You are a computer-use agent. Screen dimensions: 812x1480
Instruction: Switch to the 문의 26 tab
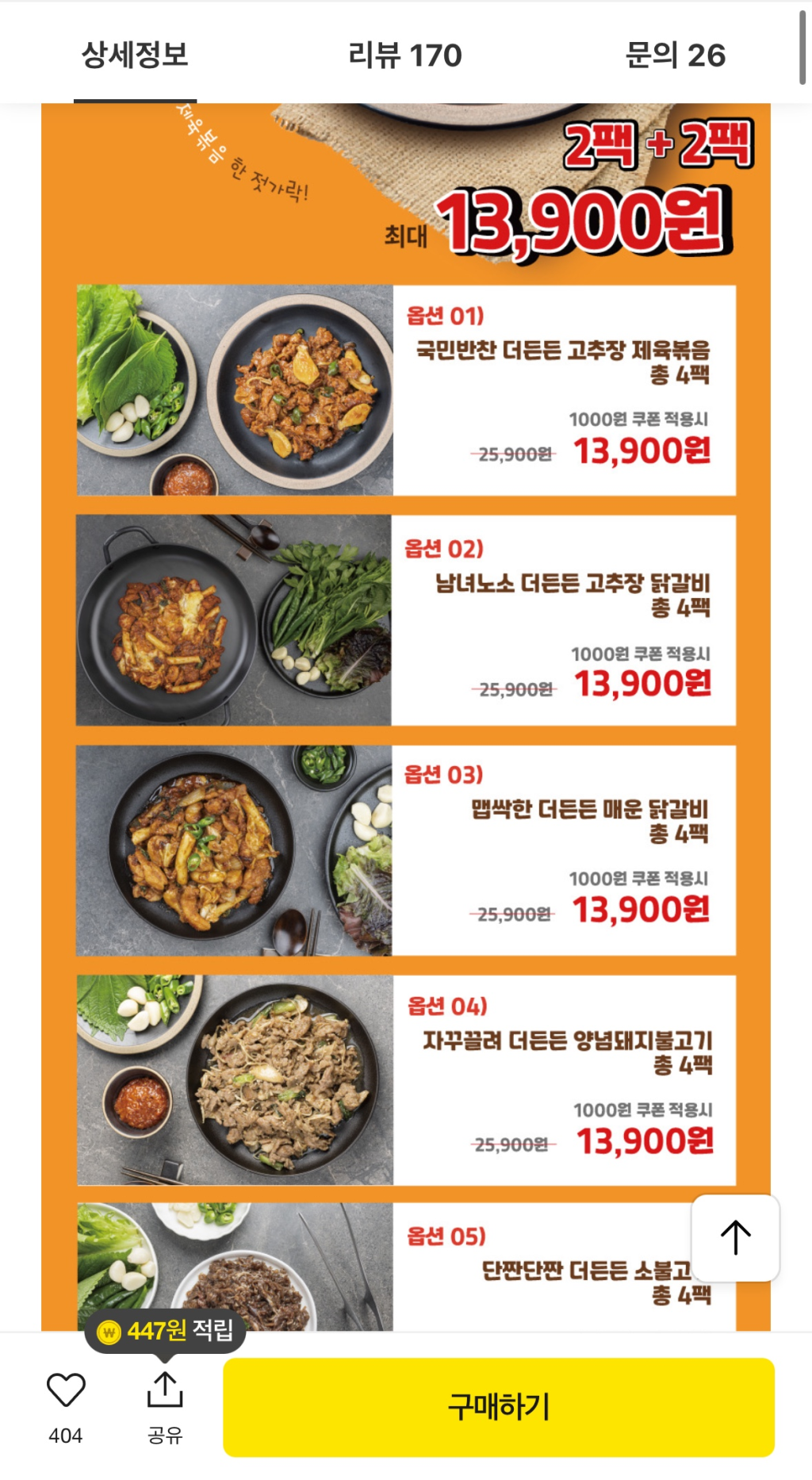(675, 56)
